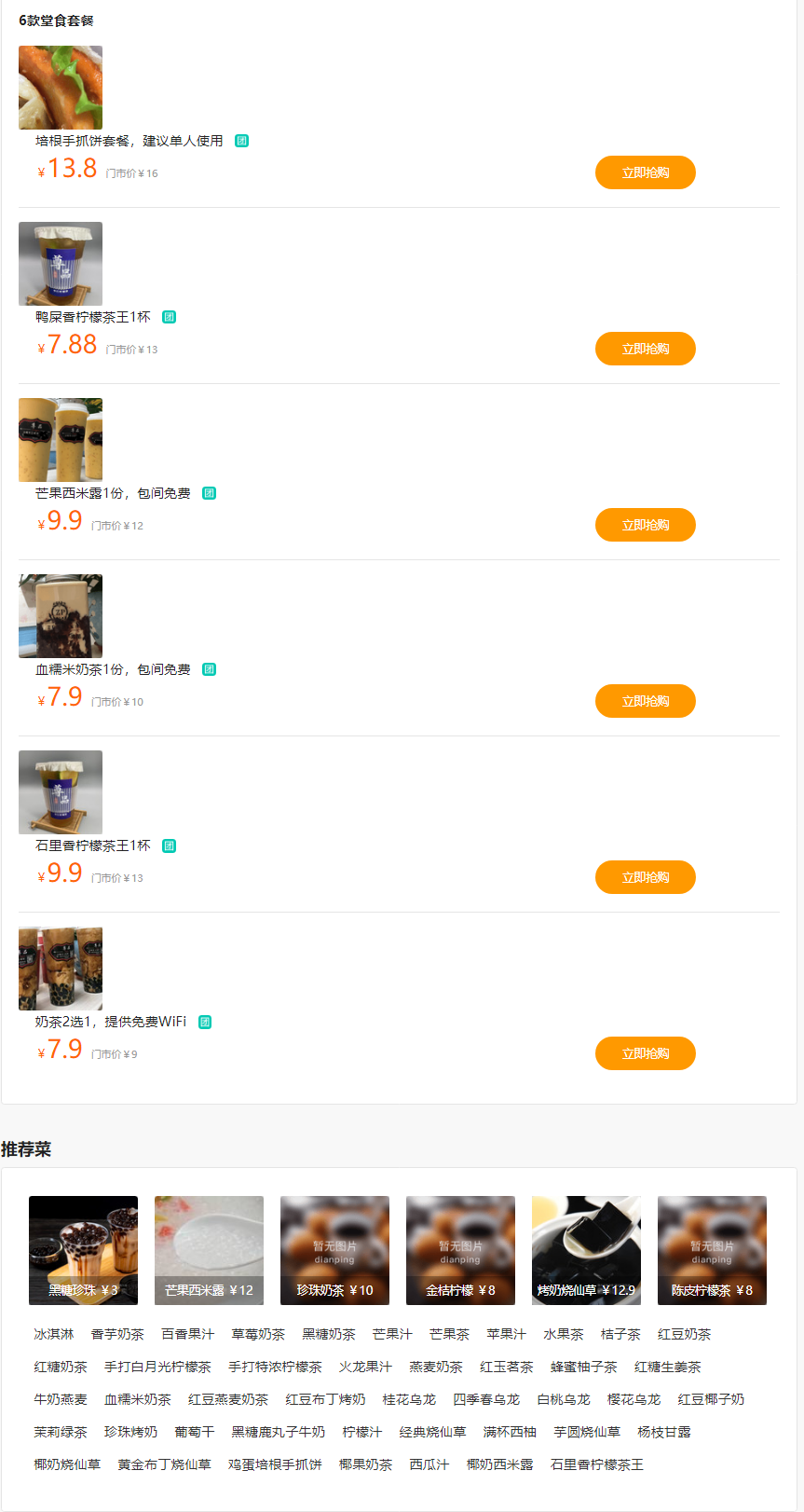Open the 血糯米奶茶1份 deal title
Viewport: 804px width, 1512px height.
pyautogui.click(x=113, y=669)
